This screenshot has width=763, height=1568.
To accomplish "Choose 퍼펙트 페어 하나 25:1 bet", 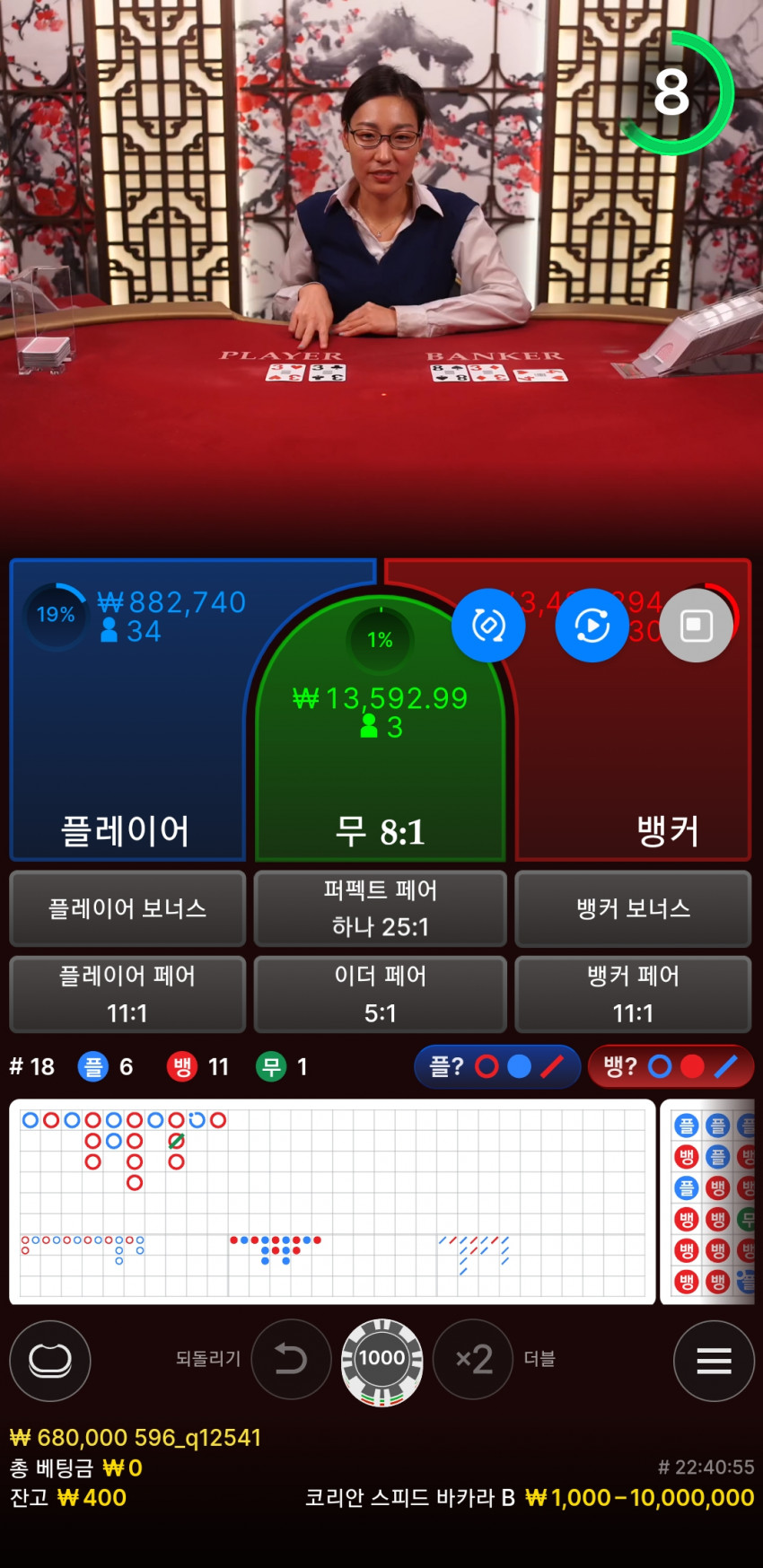I will tap(381, 908).
